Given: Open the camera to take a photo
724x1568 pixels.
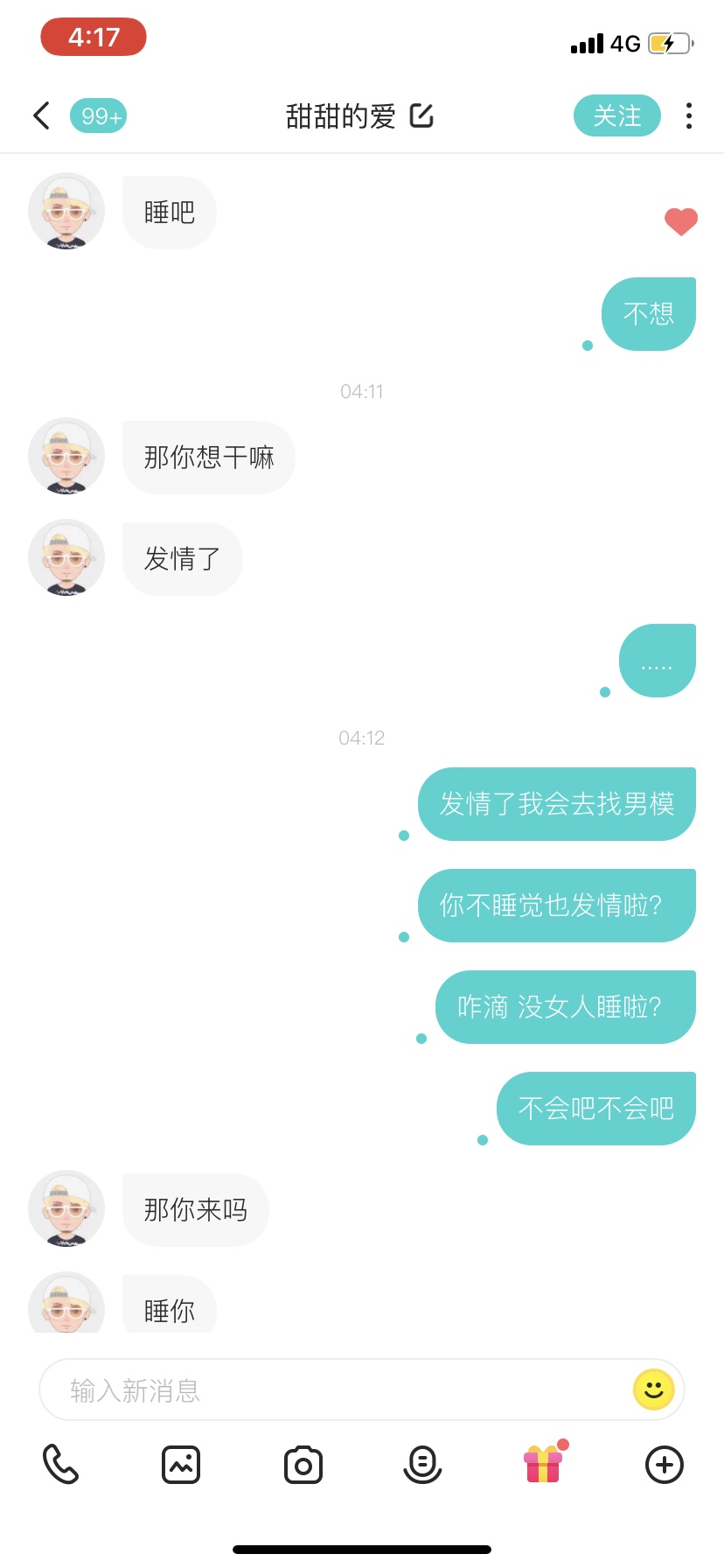Looking at the screenshot, I should click(x=303, y=1465).
